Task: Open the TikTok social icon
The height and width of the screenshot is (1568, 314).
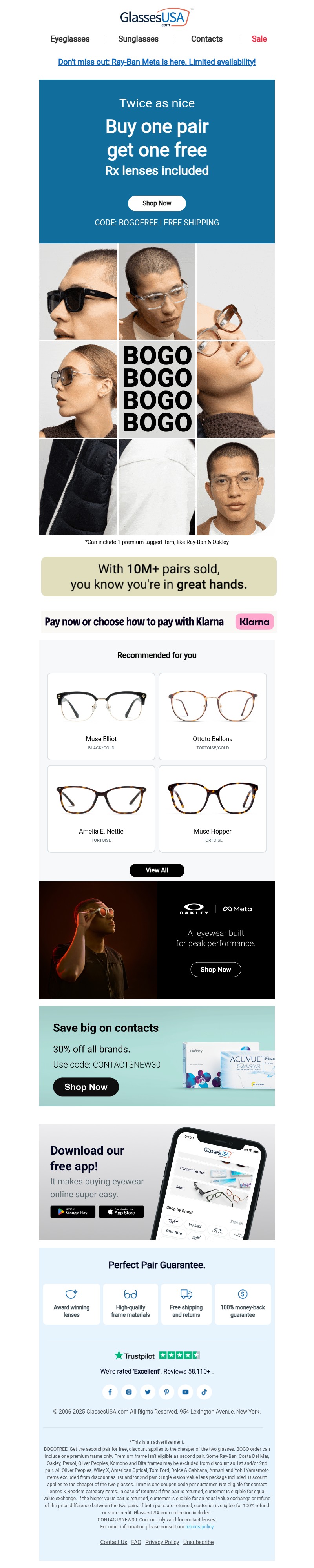Action: point(204,1392)
